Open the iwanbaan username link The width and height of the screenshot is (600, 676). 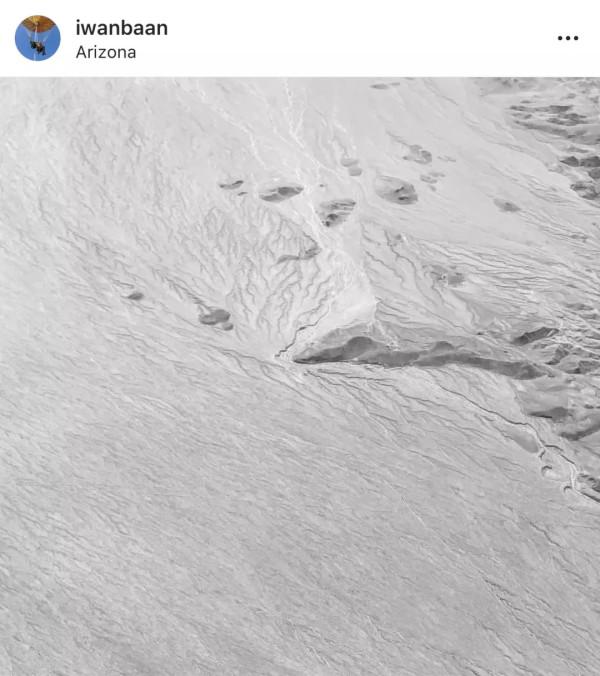coord(121,27)
